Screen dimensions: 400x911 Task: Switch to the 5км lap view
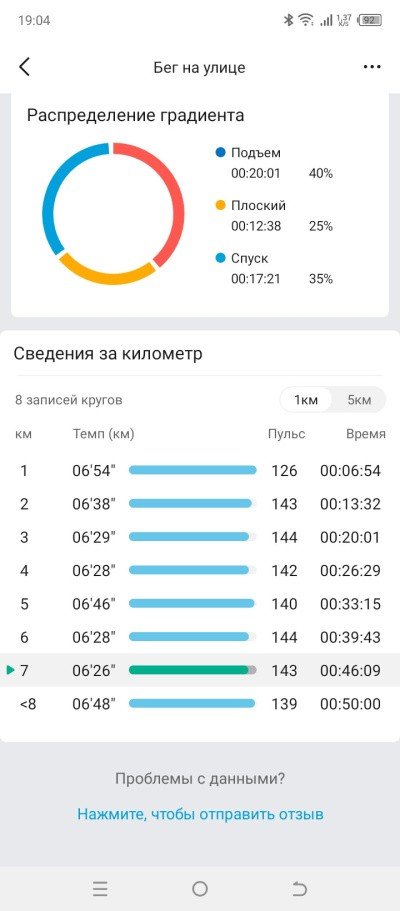pos(359,400)
